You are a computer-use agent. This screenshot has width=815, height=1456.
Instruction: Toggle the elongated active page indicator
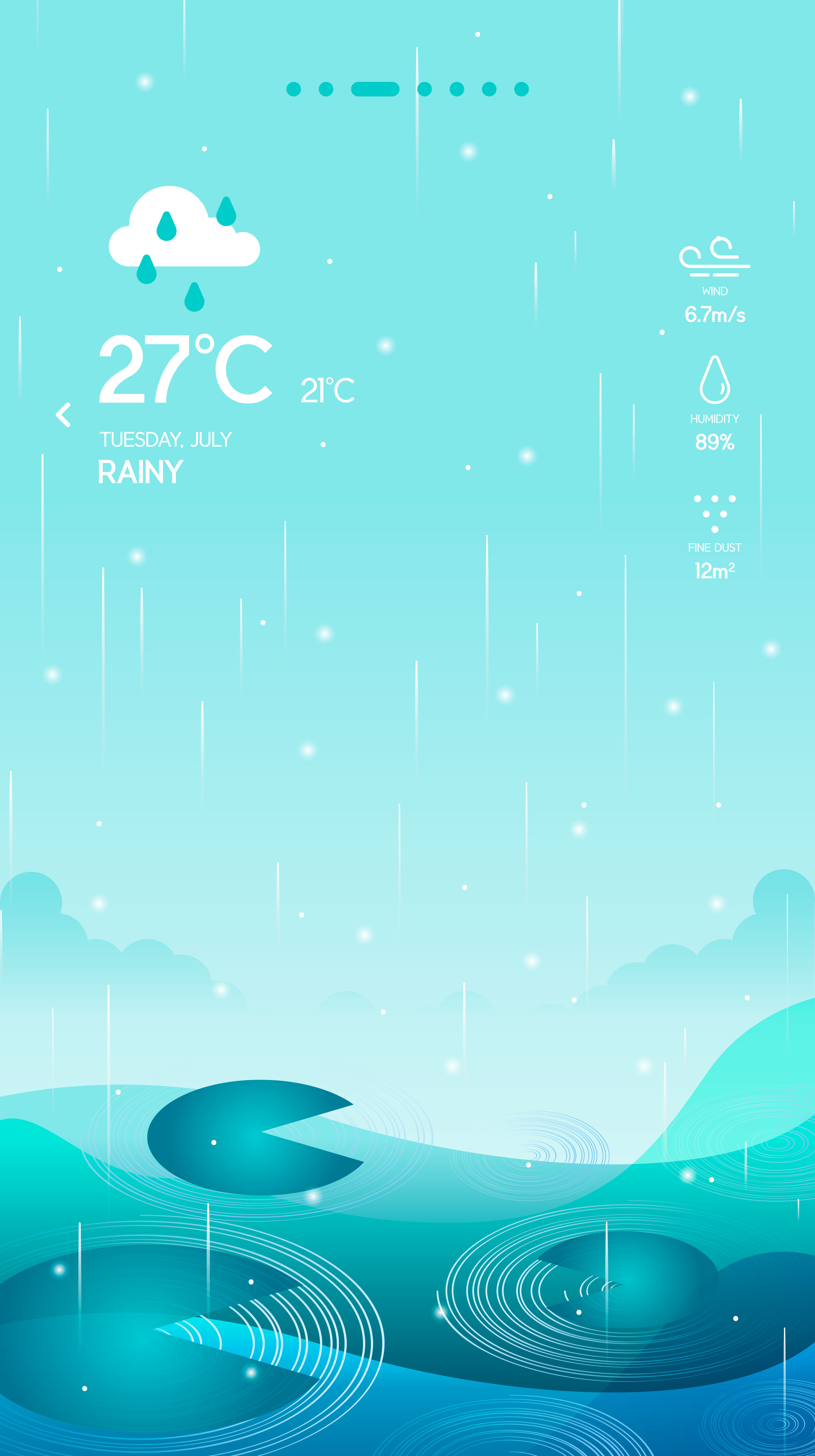pos(376,88)
